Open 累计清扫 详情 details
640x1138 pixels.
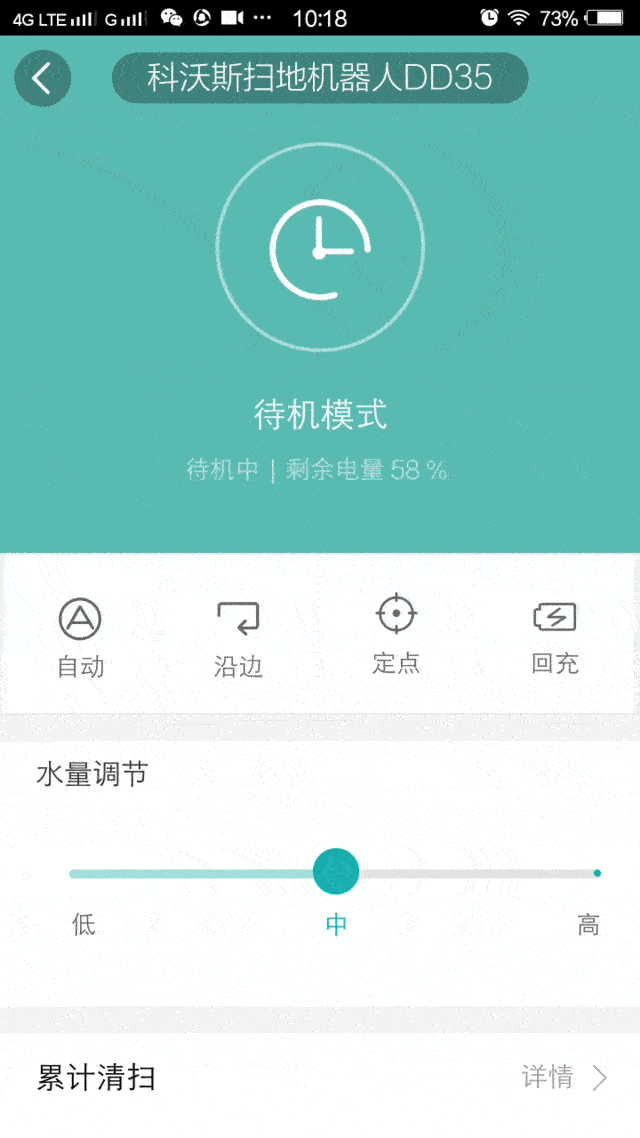click(563, 1077)
